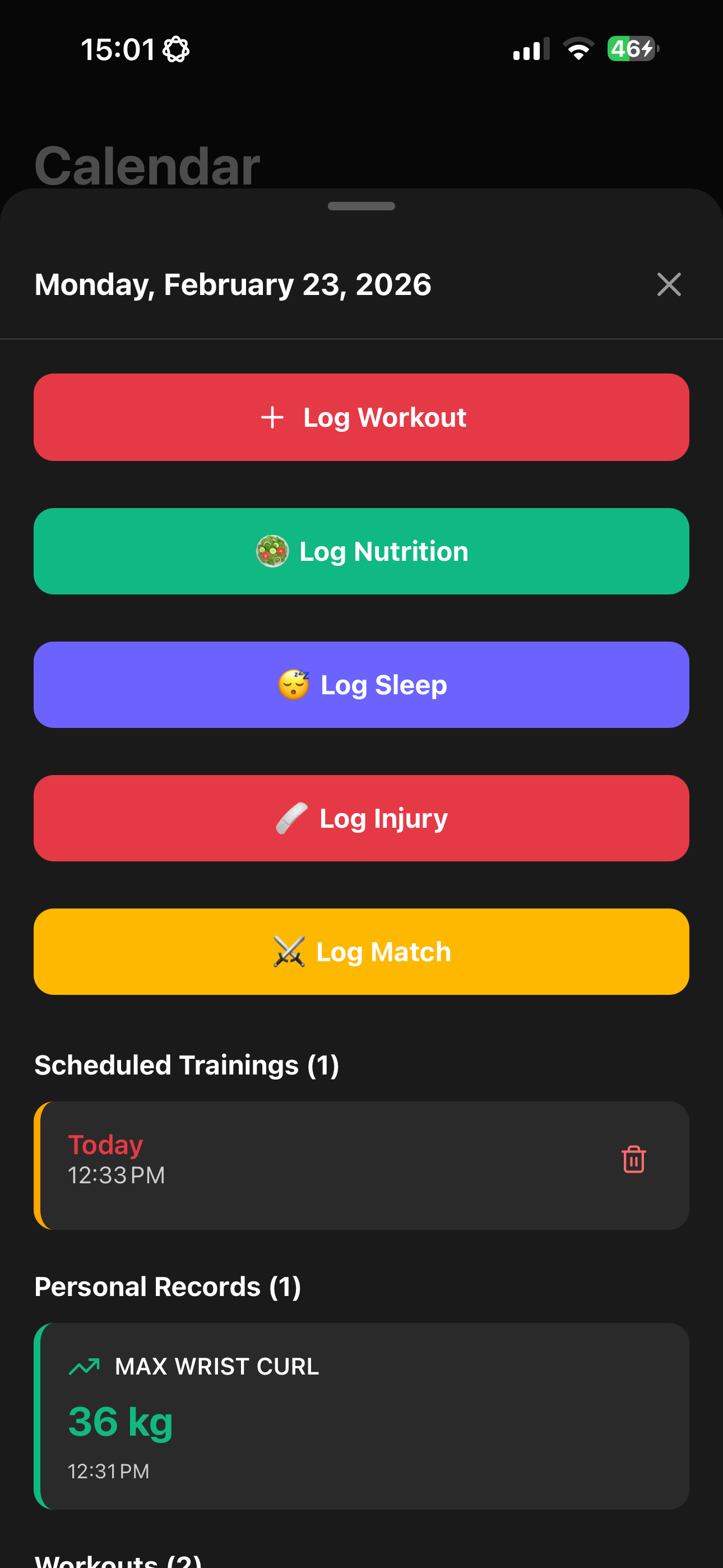The image size is (723, 1568).
Task: Delete the Today scheduled training via trash icon
Action: point(633,1160)
